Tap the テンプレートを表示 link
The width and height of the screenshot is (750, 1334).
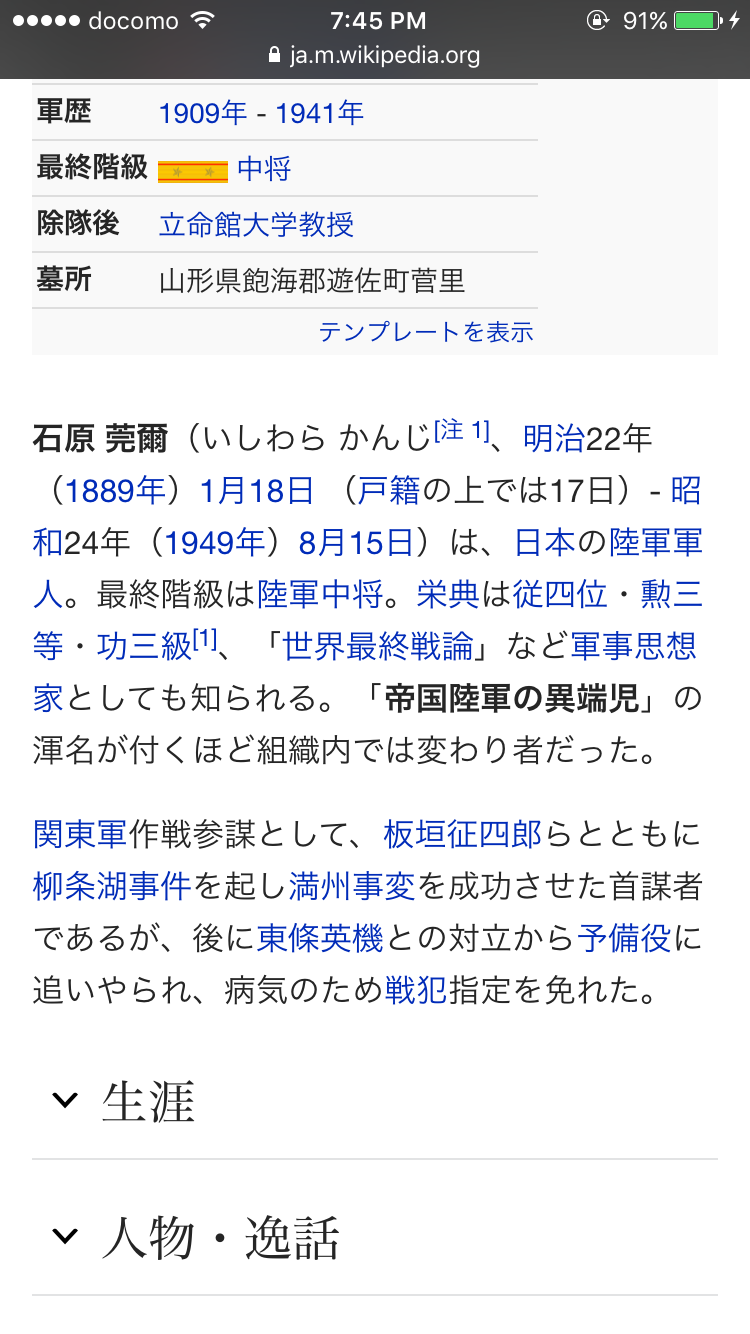click(x=426, y=332)
